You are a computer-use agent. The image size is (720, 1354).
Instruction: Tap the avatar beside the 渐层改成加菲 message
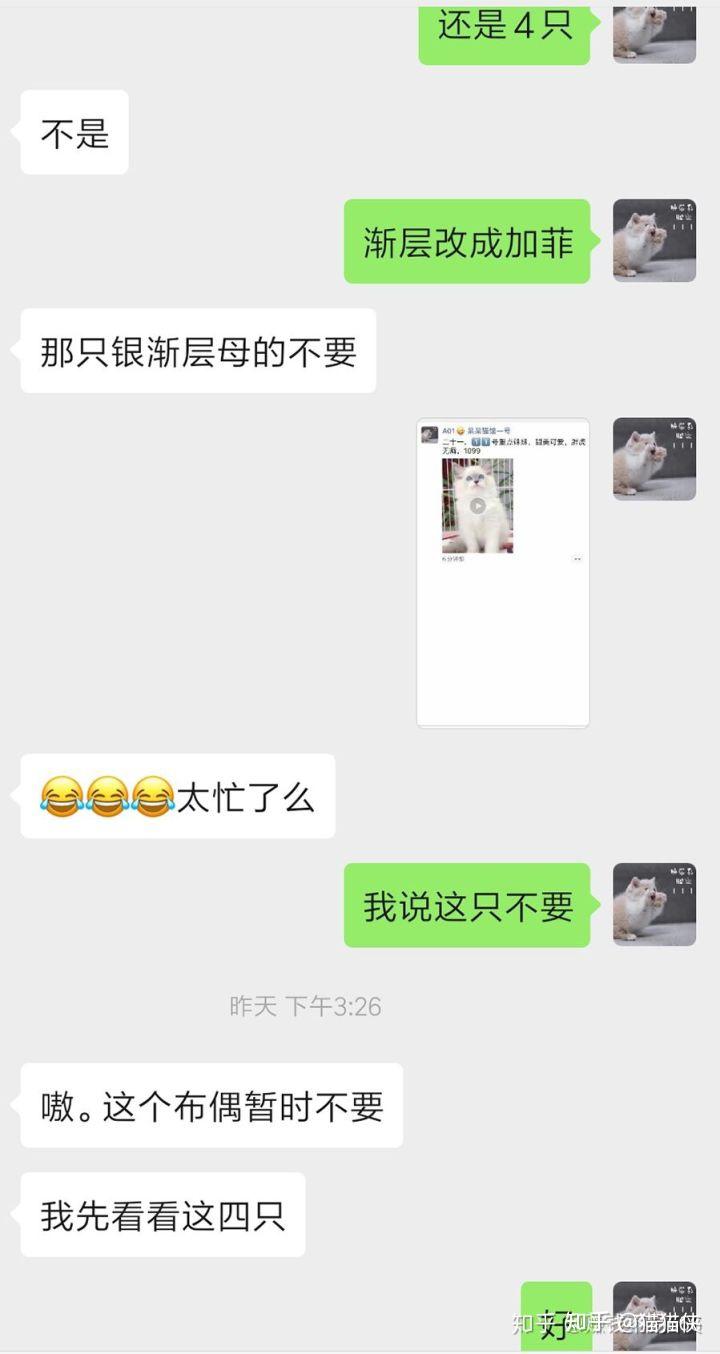point(654,241)
